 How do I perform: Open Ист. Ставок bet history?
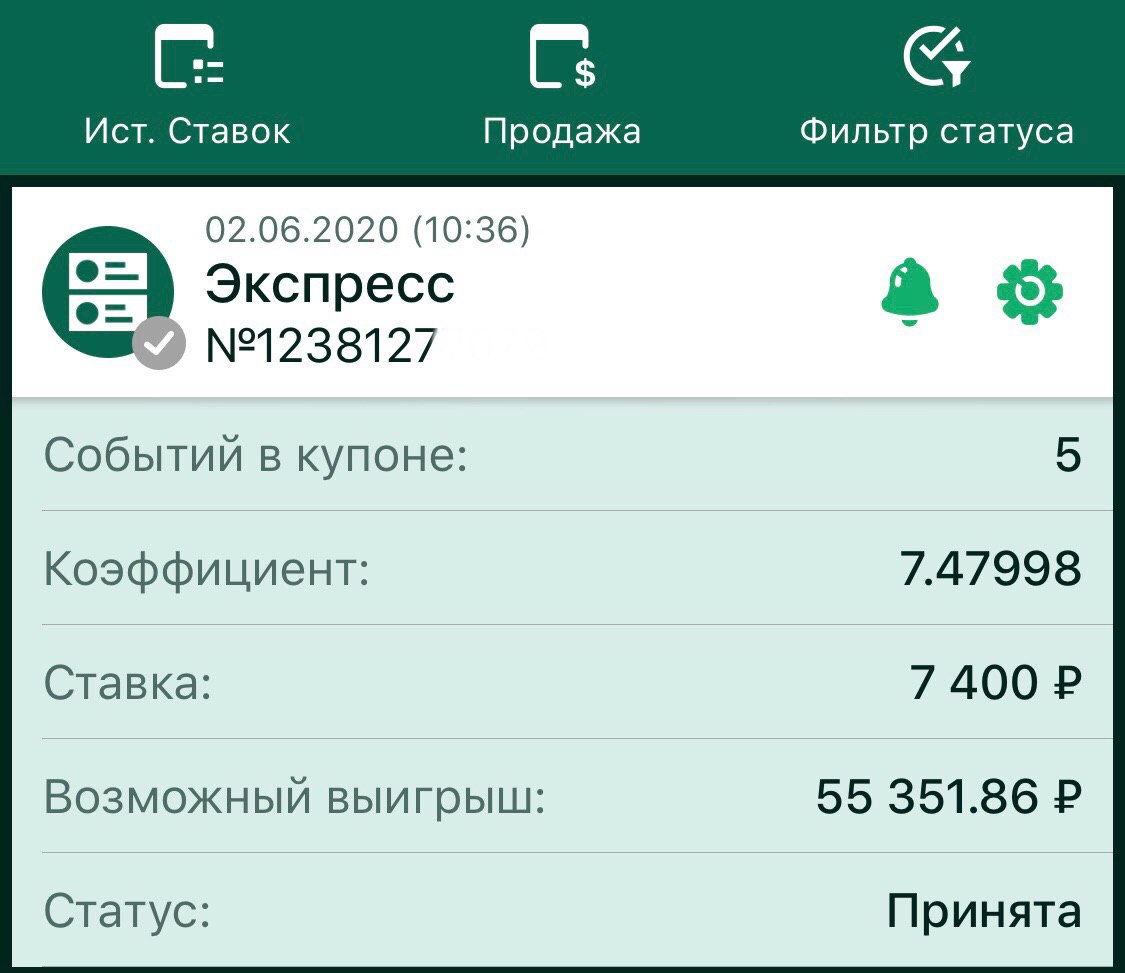point(188,87)
